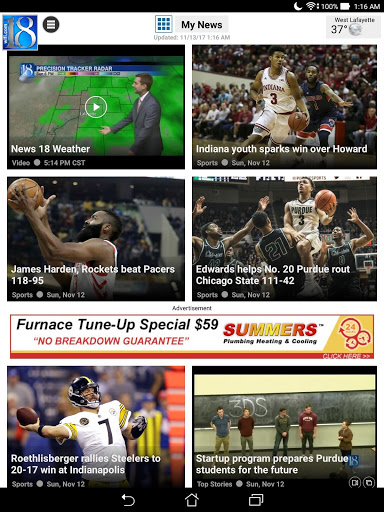Tap the system home button
Screen dimensions: 384x512
pos(192,500)
